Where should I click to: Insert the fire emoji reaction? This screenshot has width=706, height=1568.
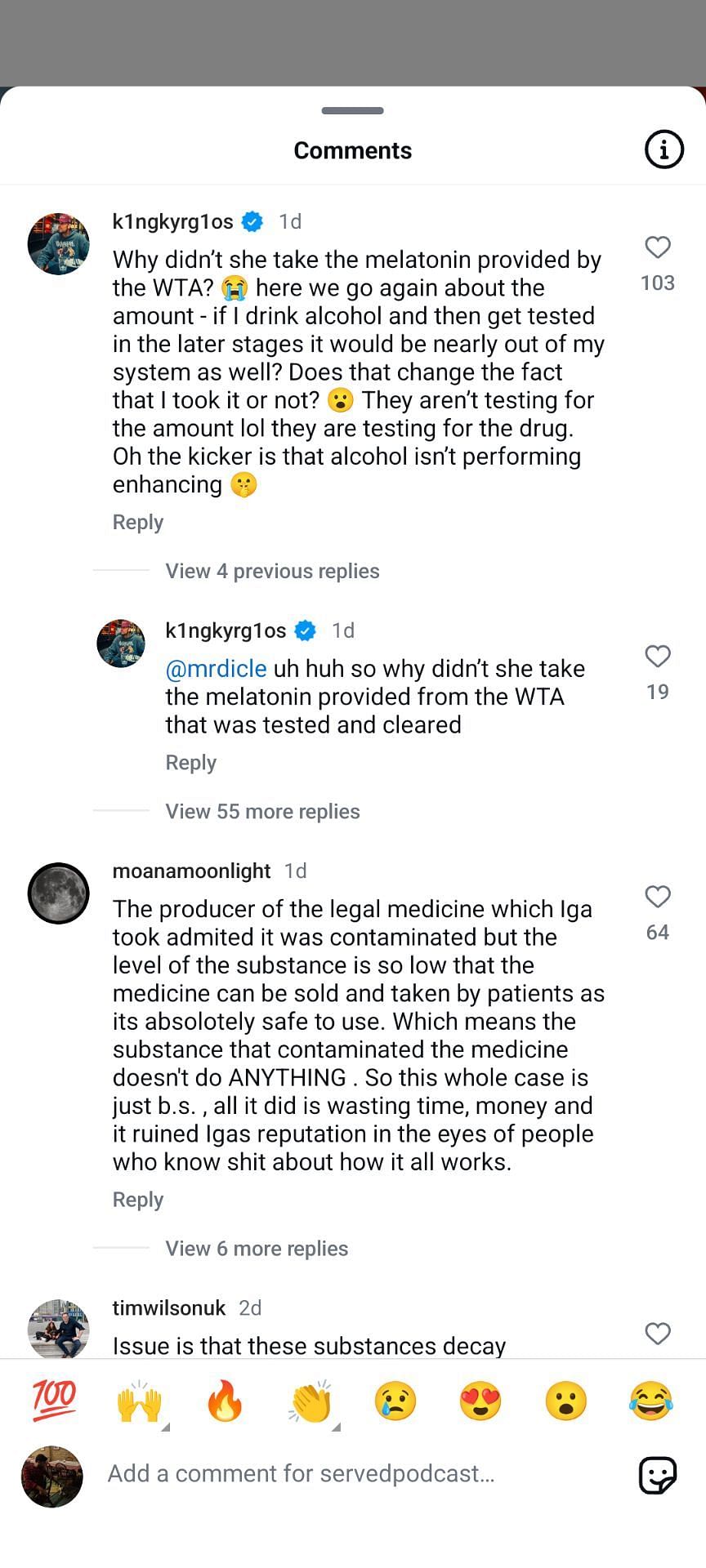coord(225,1401)
